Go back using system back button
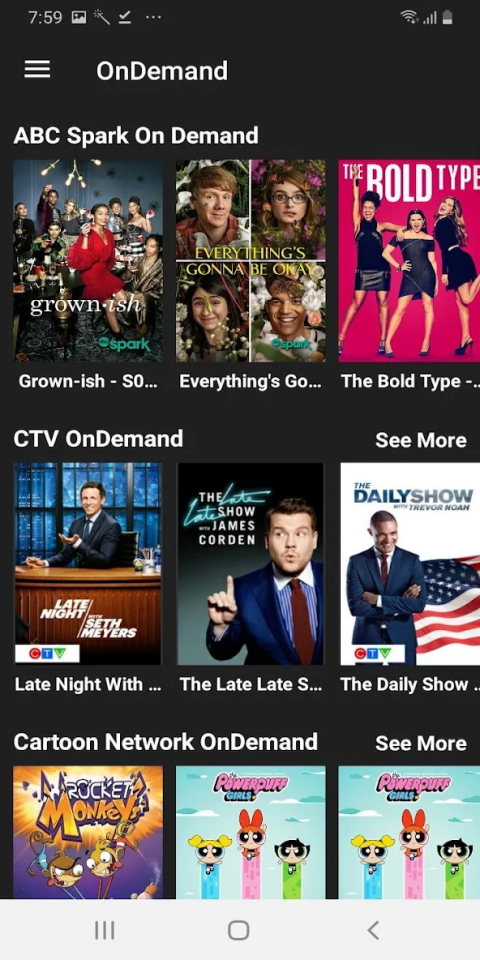Viewport: 480px width, 960px height. click(x=373, y=931)
